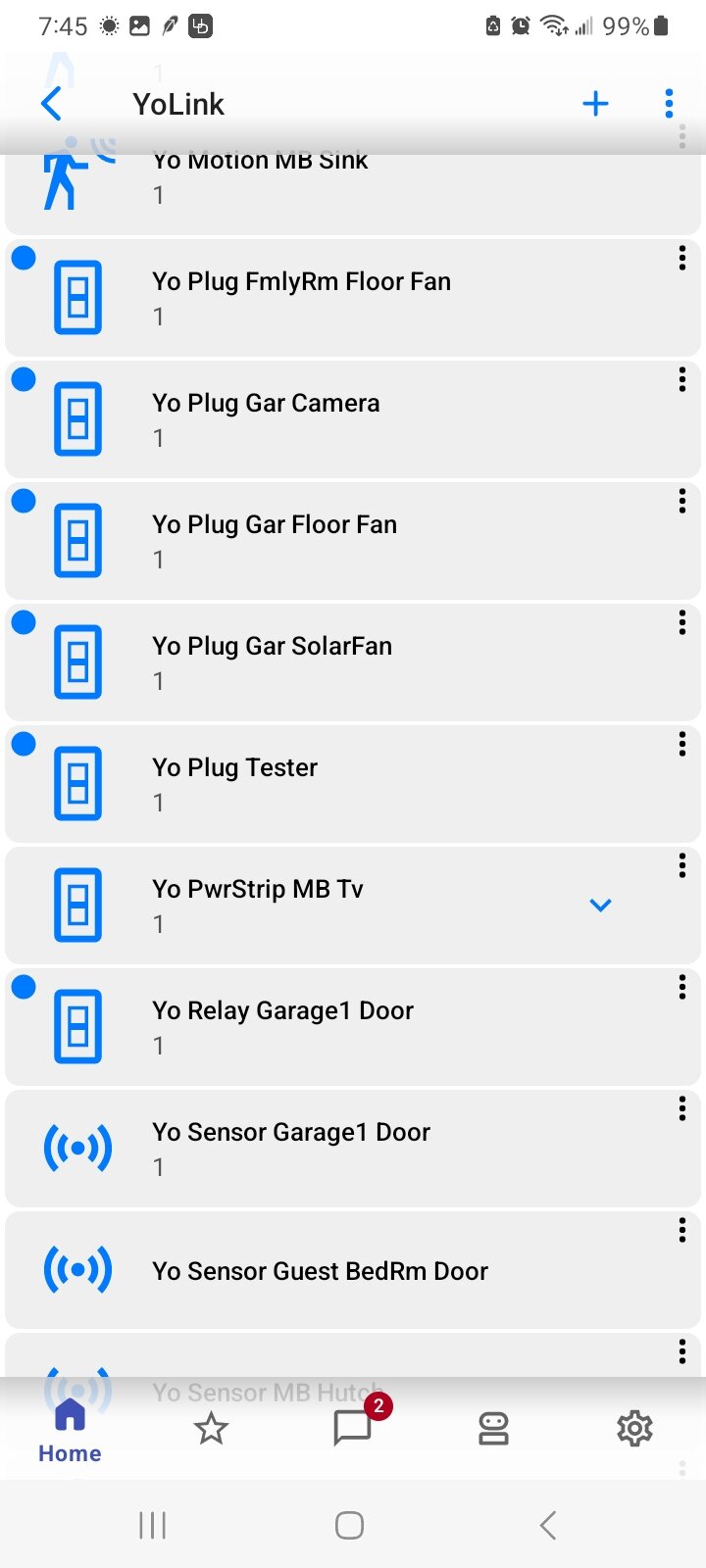This screenshot has width=706, height=1568.
Task: View Yo Sensor Garage1 Door
Action: [x=353, y=1149]
